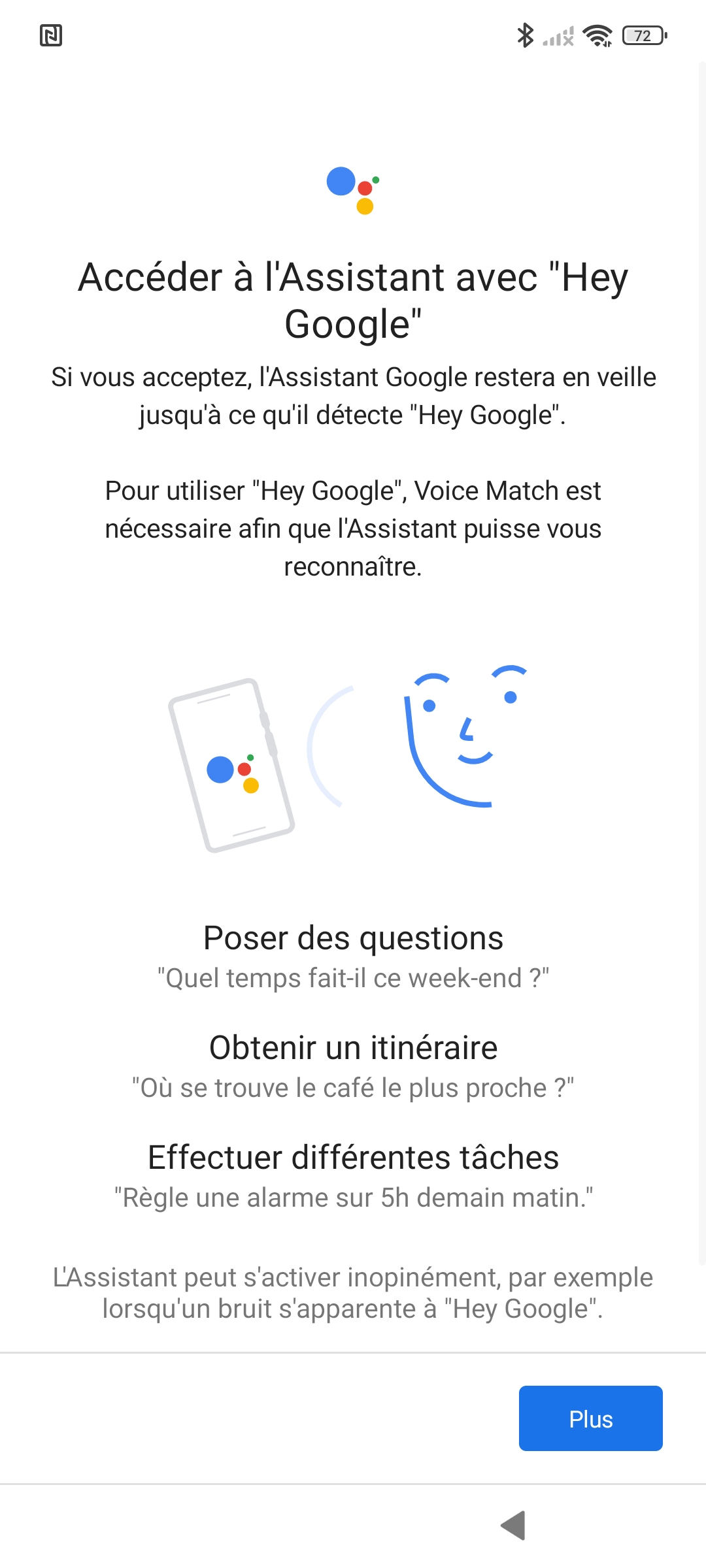Go back with the system back arrow
This screenshot has width=706, height=1568.
coord(514,1525)
